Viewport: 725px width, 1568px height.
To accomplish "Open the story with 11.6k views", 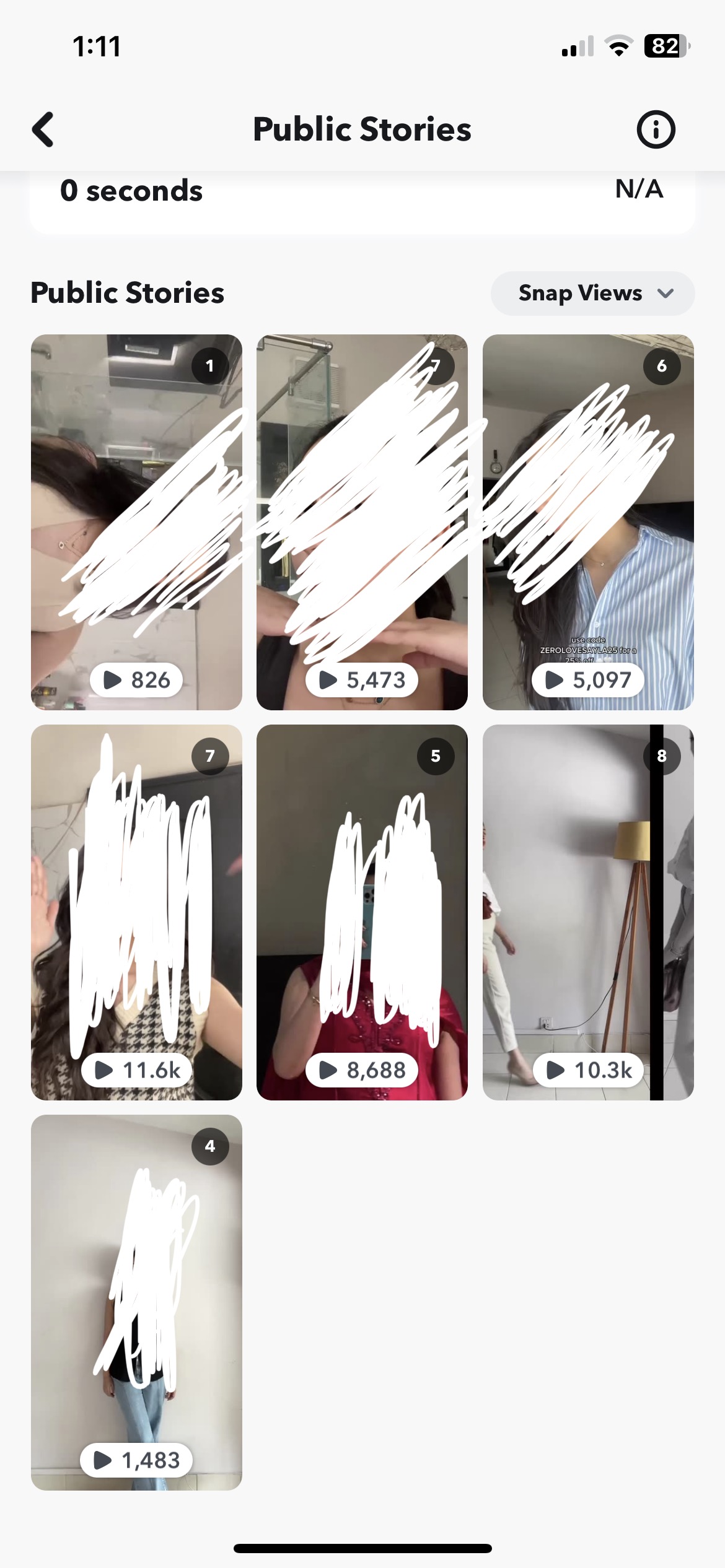I will click(x=136, y=912).
